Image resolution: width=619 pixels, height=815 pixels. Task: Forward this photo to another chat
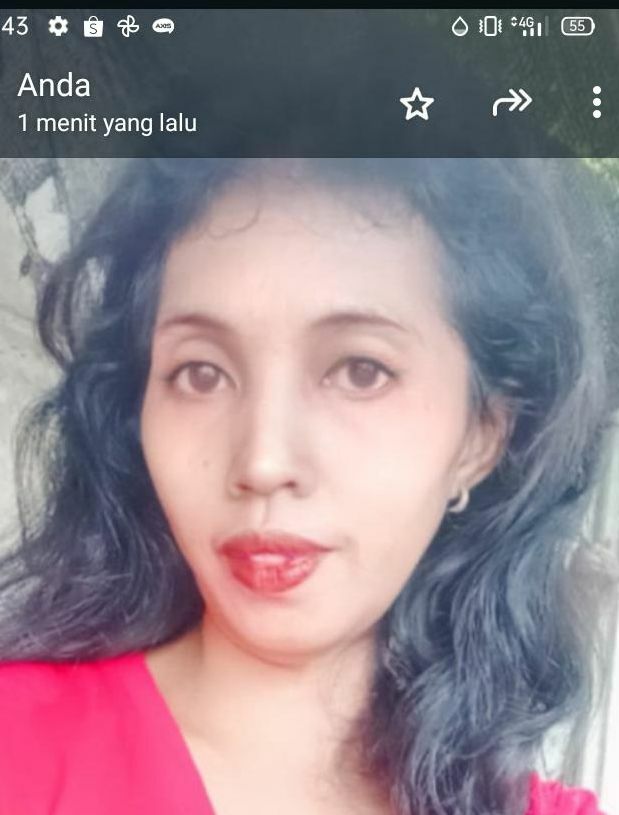pyautogui.click(x=511, y=103)
